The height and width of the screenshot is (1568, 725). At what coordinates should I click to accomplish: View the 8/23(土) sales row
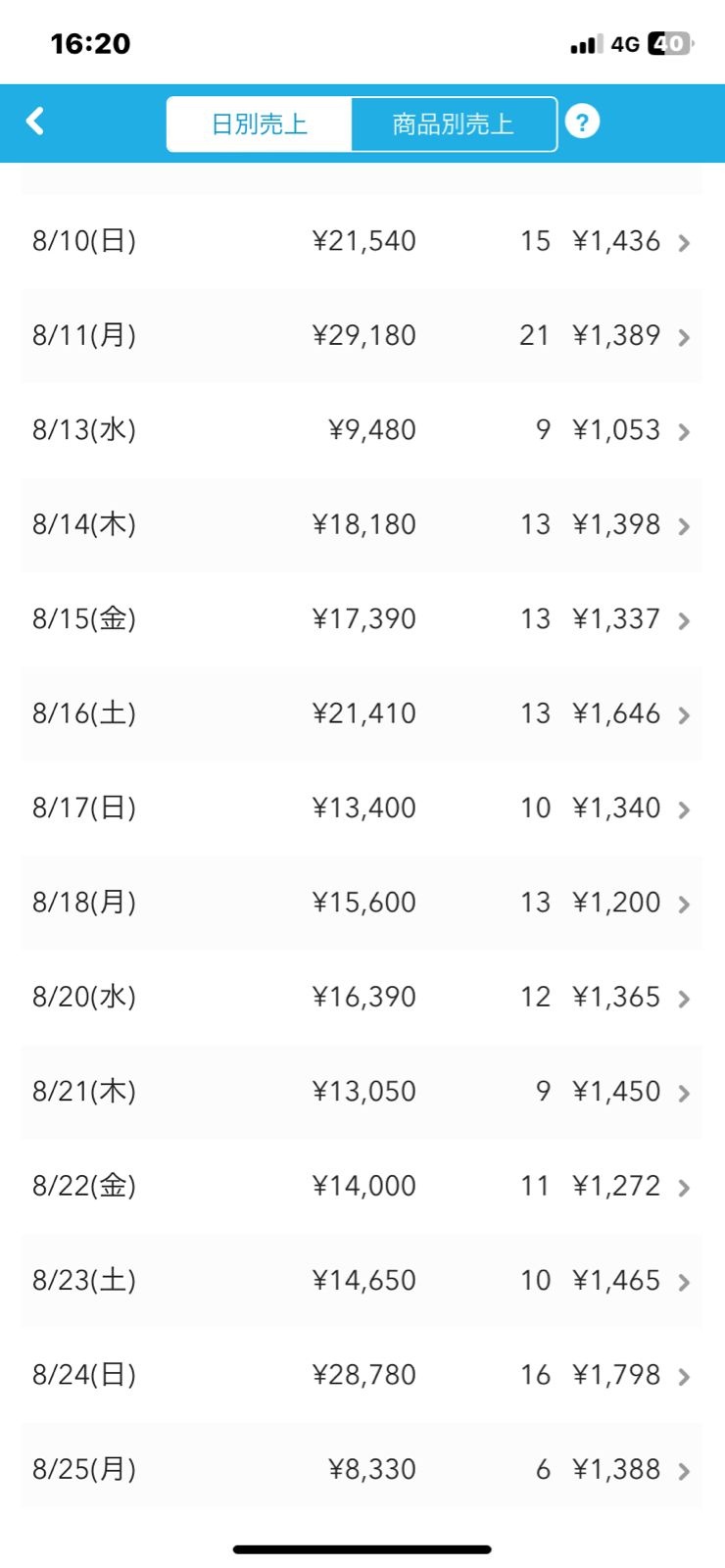click(x=362, y=1281)
